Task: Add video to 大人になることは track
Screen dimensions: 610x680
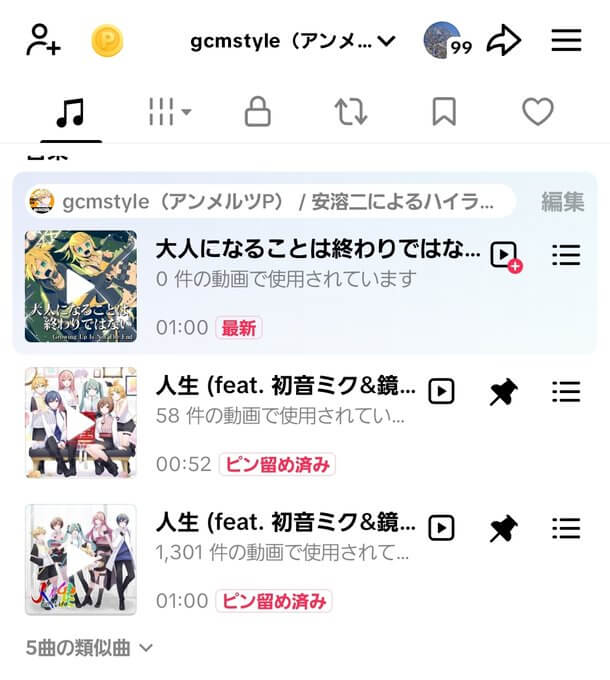Action: coord(505,256)
